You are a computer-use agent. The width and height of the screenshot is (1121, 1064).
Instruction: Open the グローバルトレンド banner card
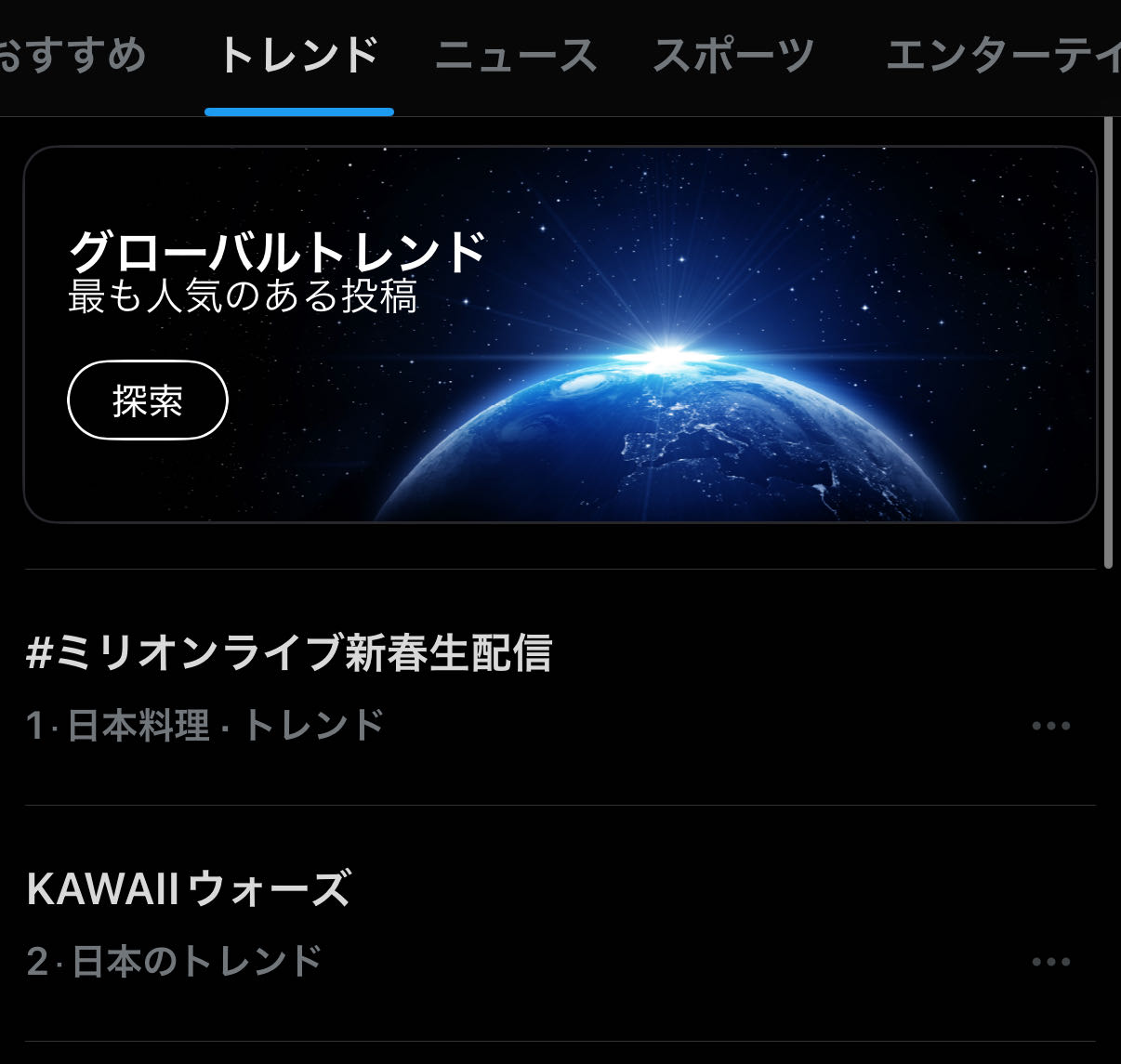point(651,279)
